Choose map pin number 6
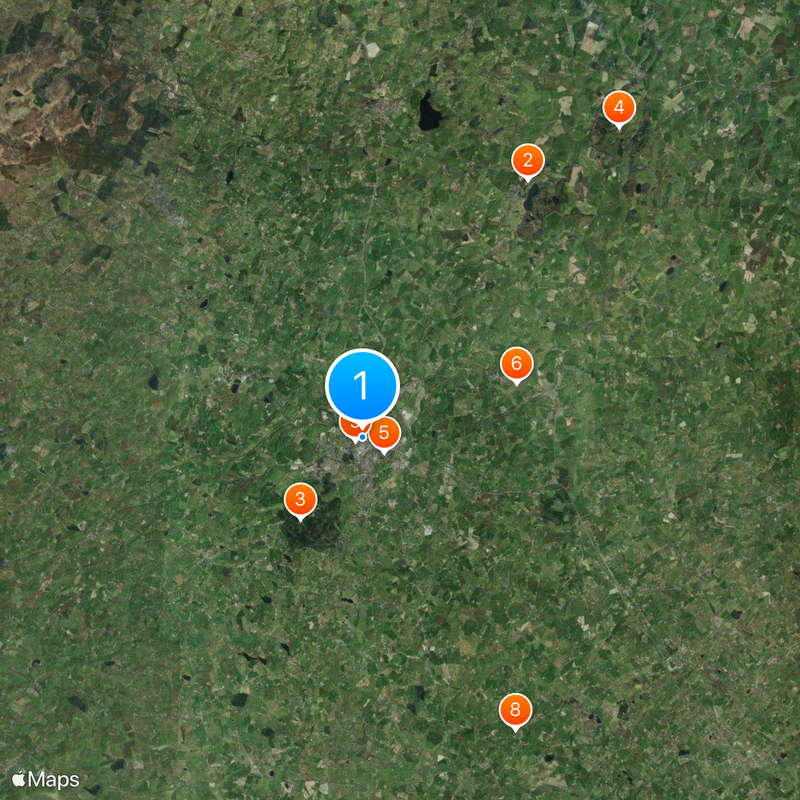The image size is (800, 800). tap(516, 363)
